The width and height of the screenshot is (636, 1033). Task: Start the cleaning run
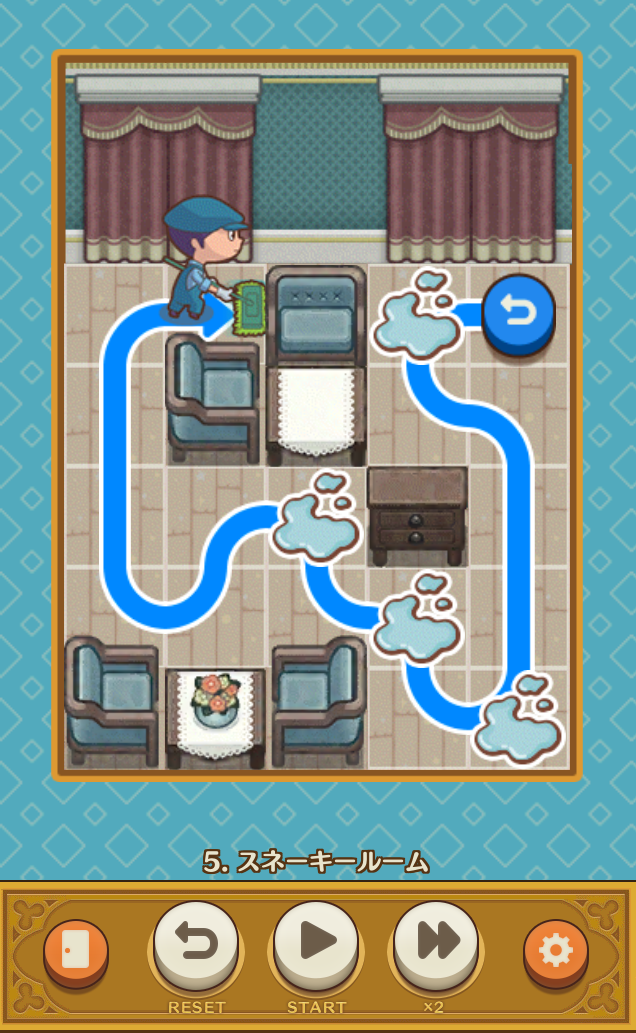coord(316,943)
